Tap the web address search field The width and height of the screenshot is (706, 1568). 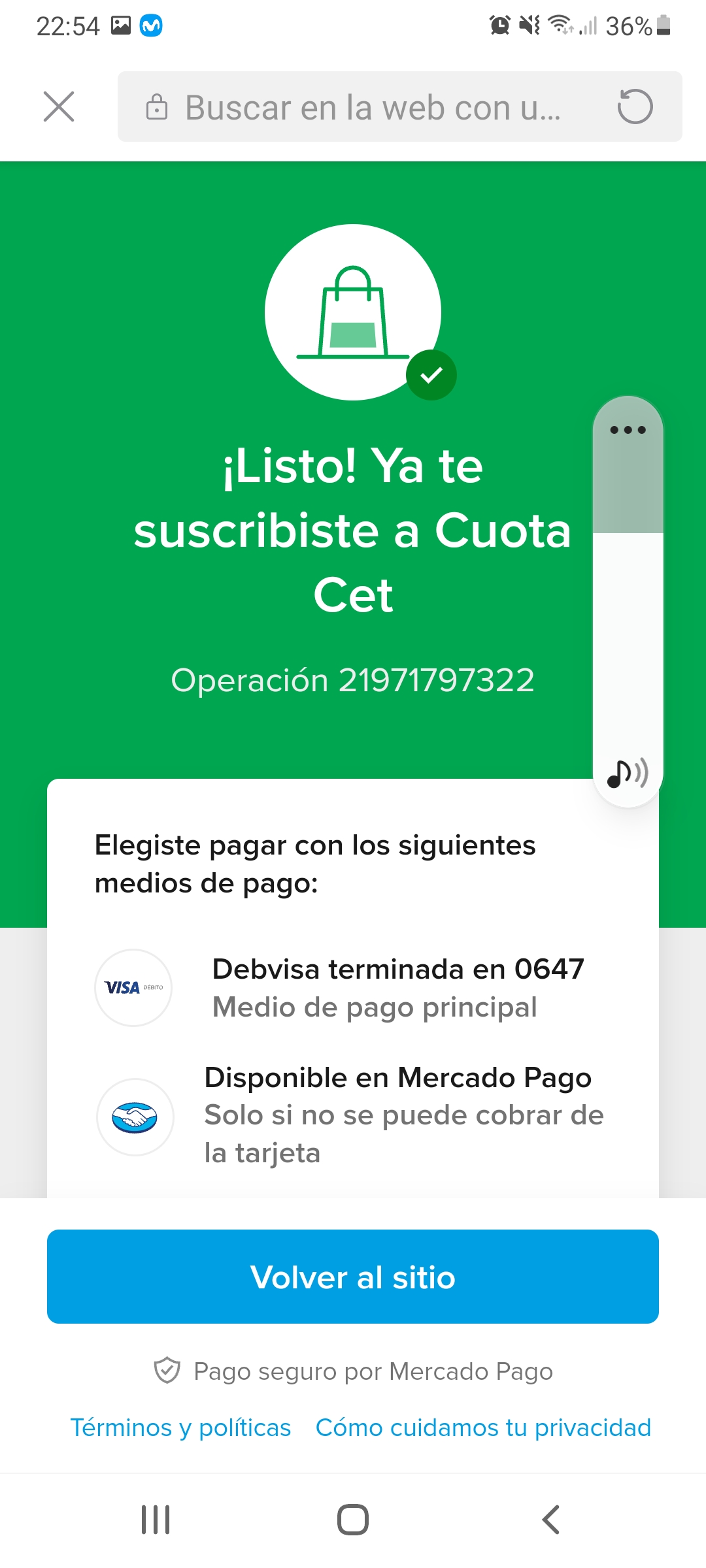(x=373, y=107)
